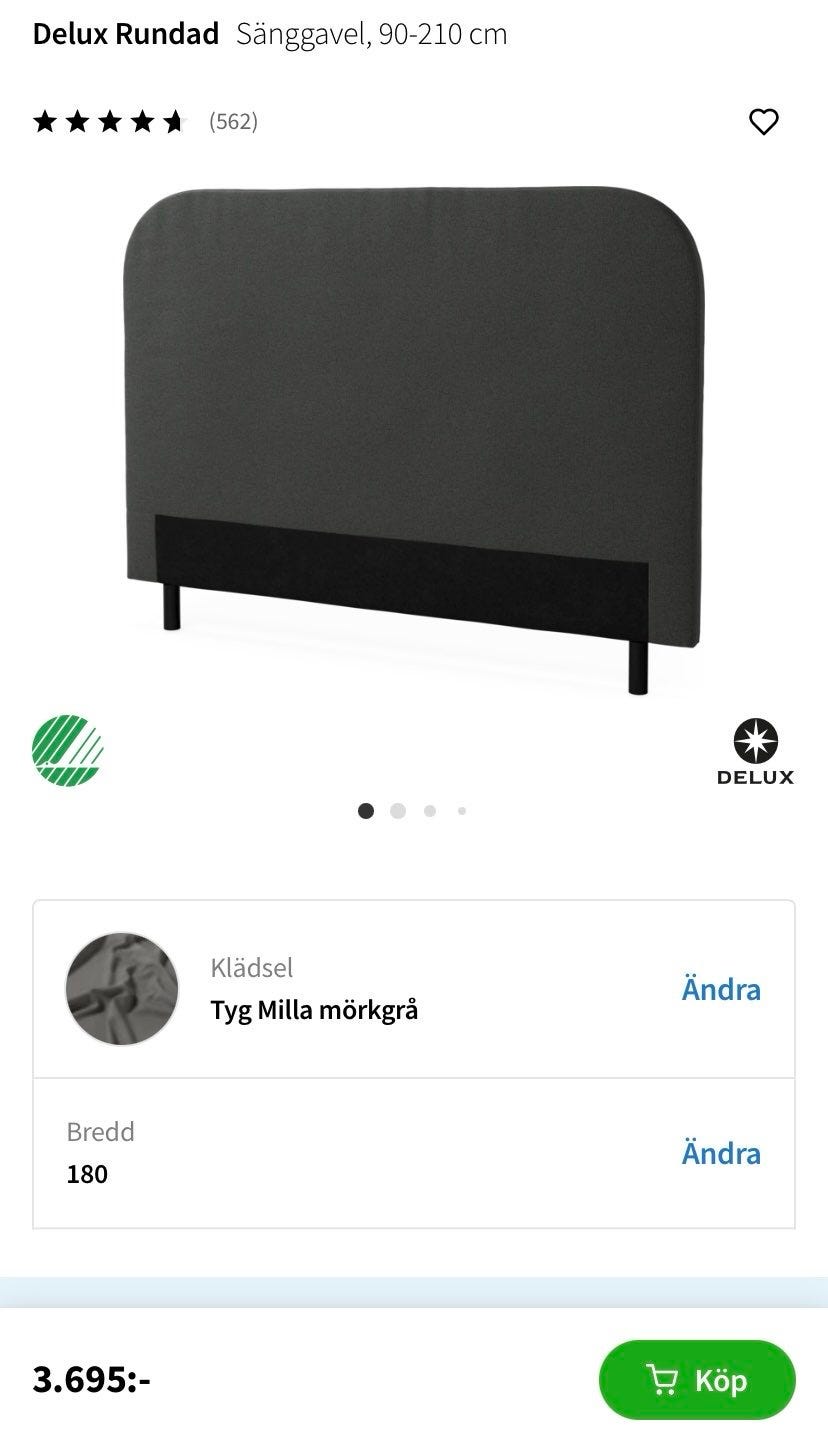Select the third carousel dot

tap(429, 810)
